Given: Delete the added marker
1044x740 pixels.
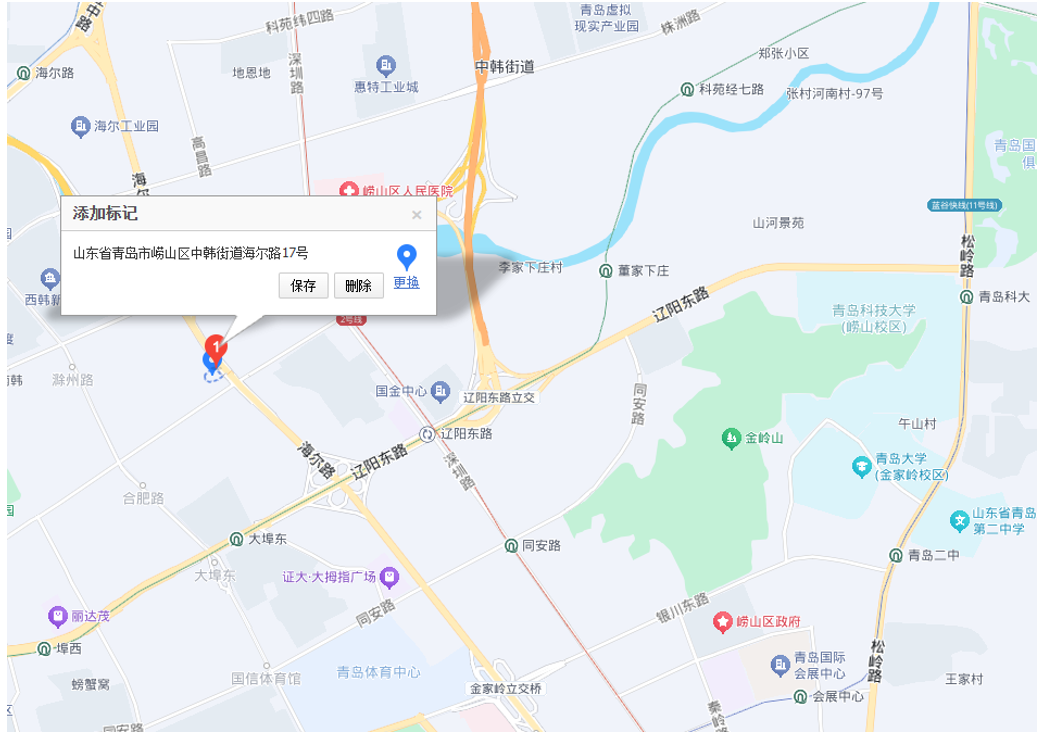Looking at the screenshot, I should tap(358, 285).
